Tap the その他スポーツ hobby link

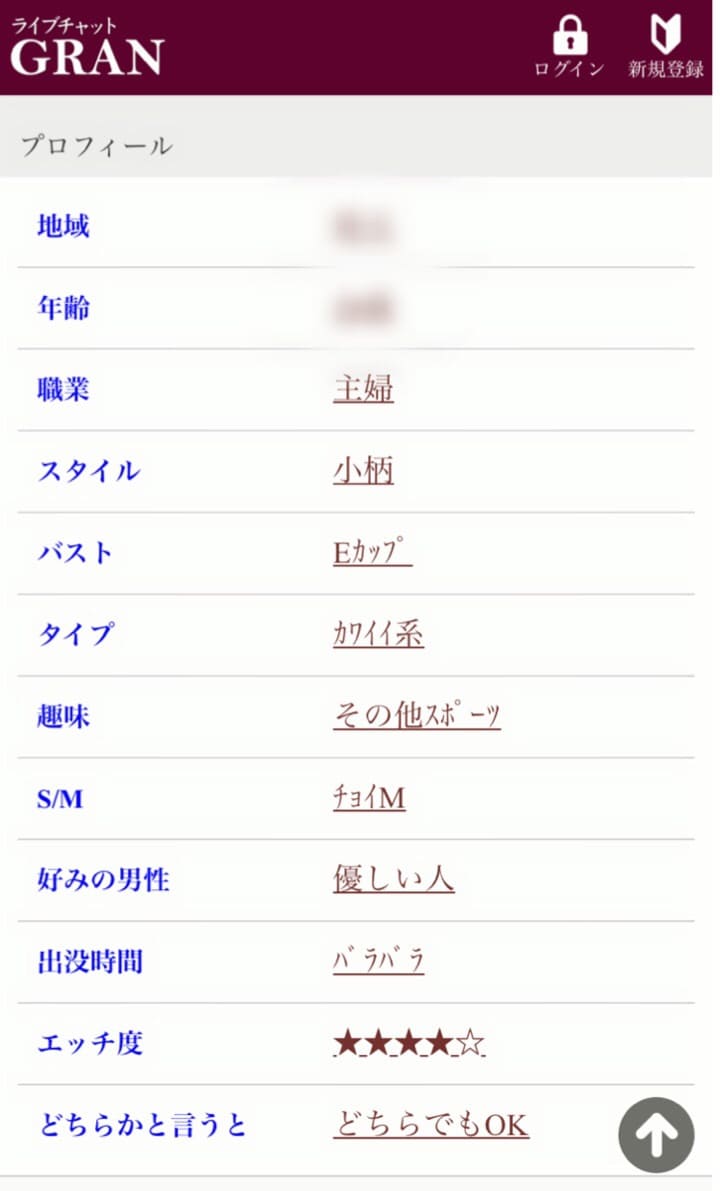point(417,716)
